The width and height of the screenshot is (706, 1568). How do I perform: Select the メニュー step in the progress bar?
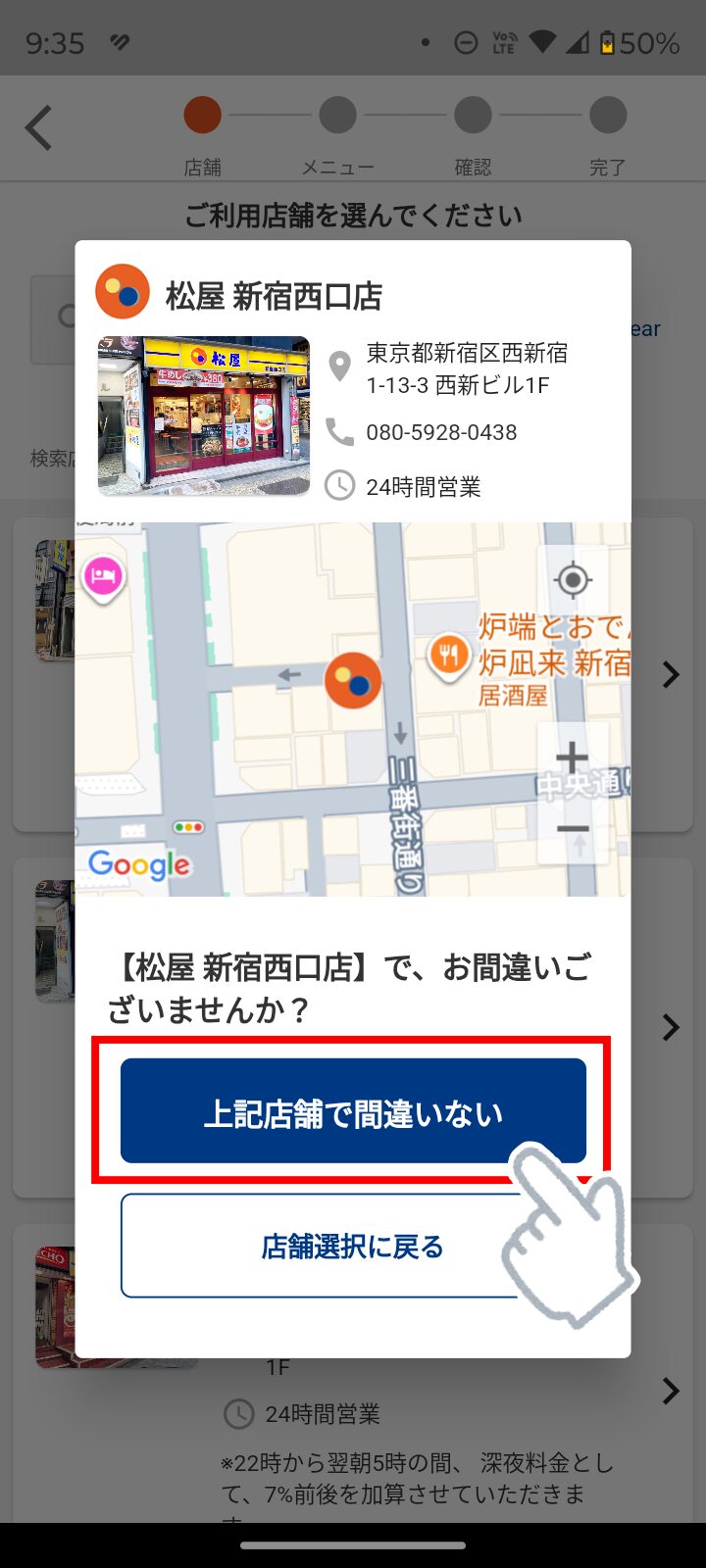(337, 115)
